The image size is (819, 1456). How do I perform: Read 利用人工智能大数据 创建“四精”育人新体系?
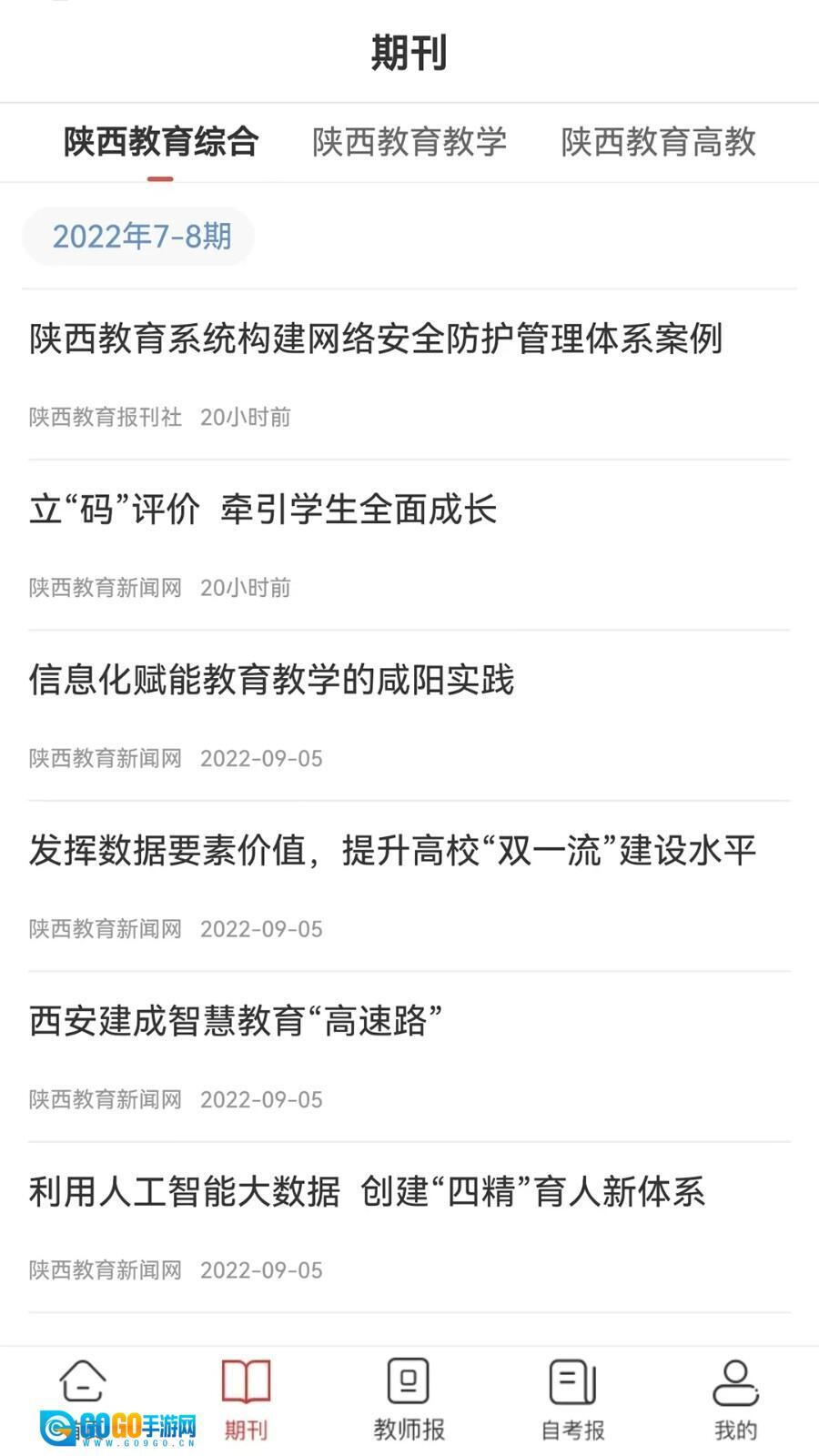[x=367, y=1191]
